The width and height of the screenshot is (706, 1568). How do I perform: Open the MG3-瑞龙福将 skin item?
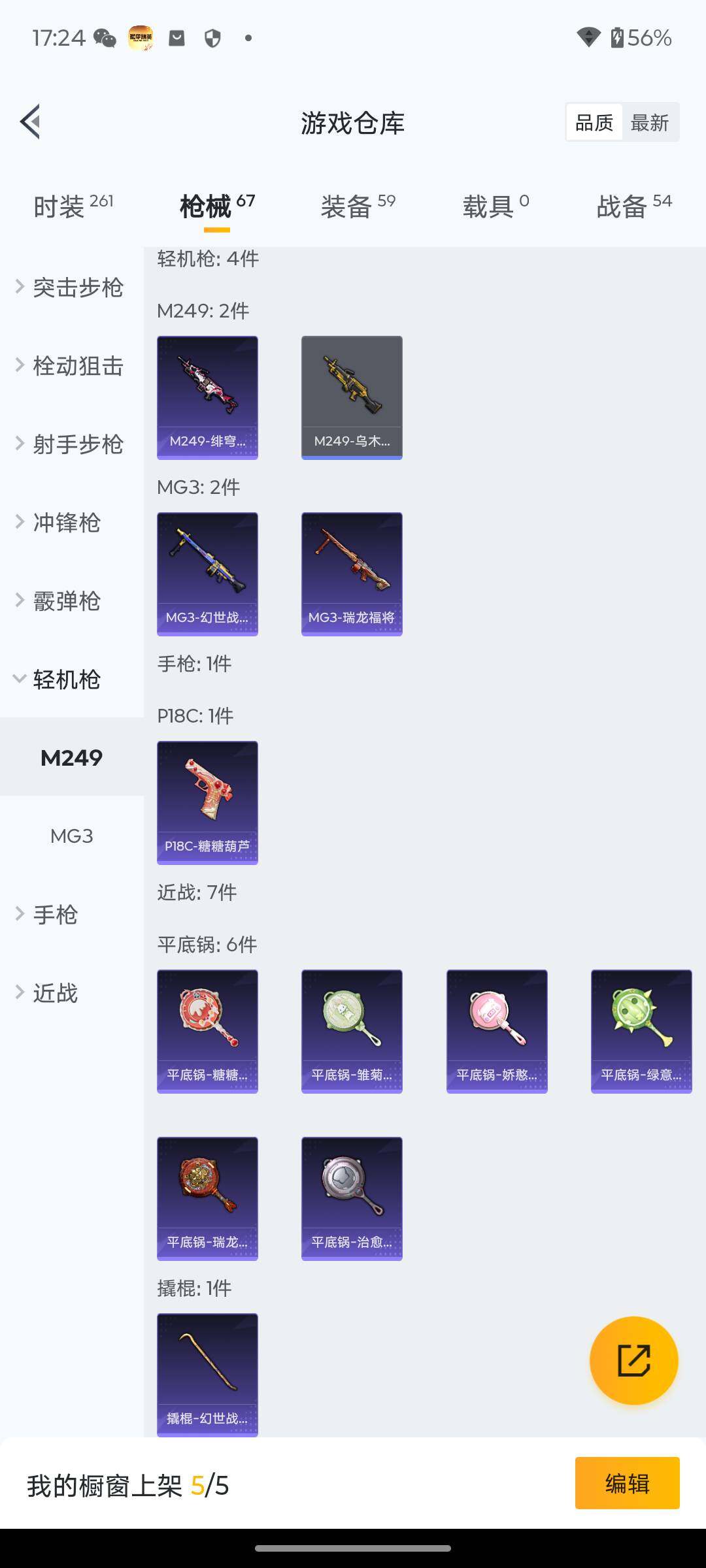coord(352,574)
